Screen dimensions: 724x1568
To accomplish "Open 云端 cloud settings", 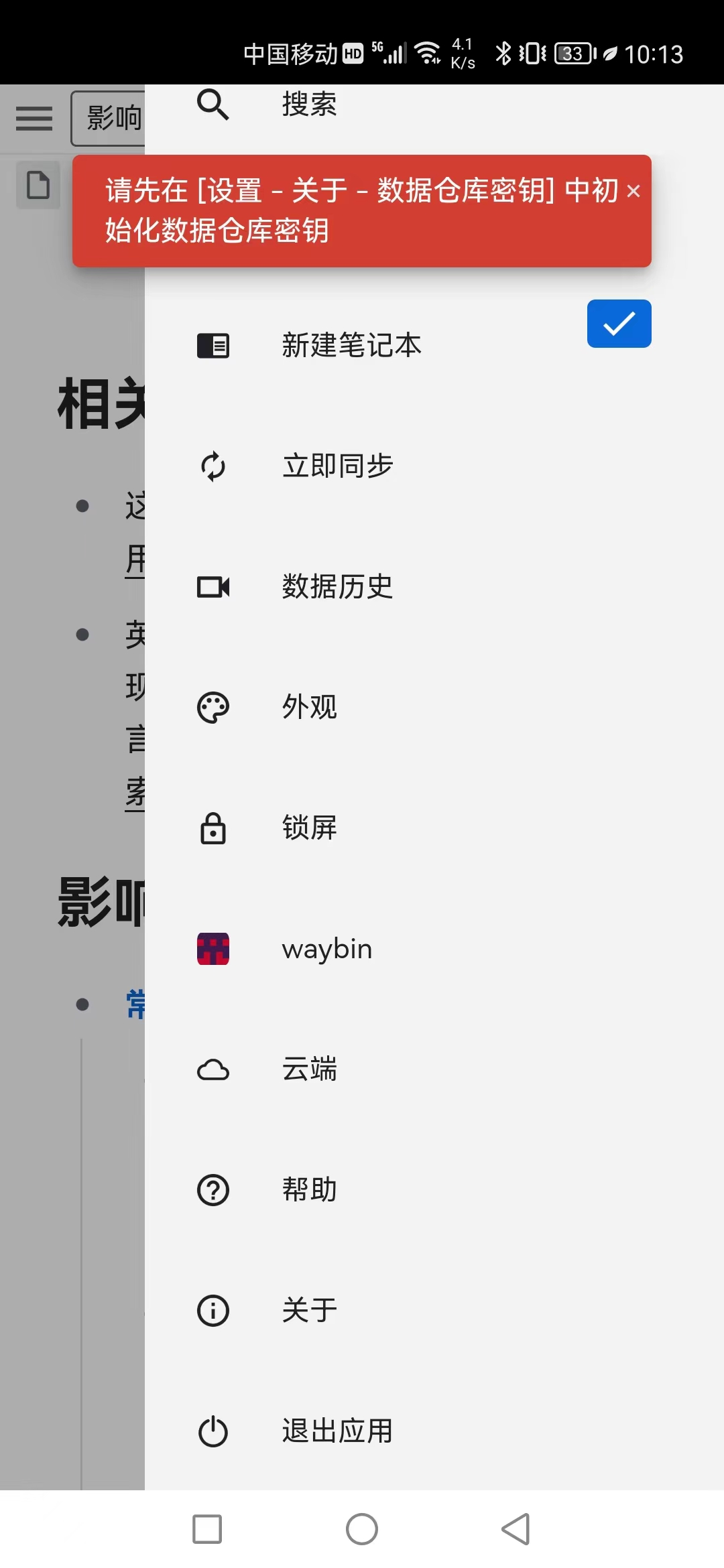I will (x=309, y=1069).
